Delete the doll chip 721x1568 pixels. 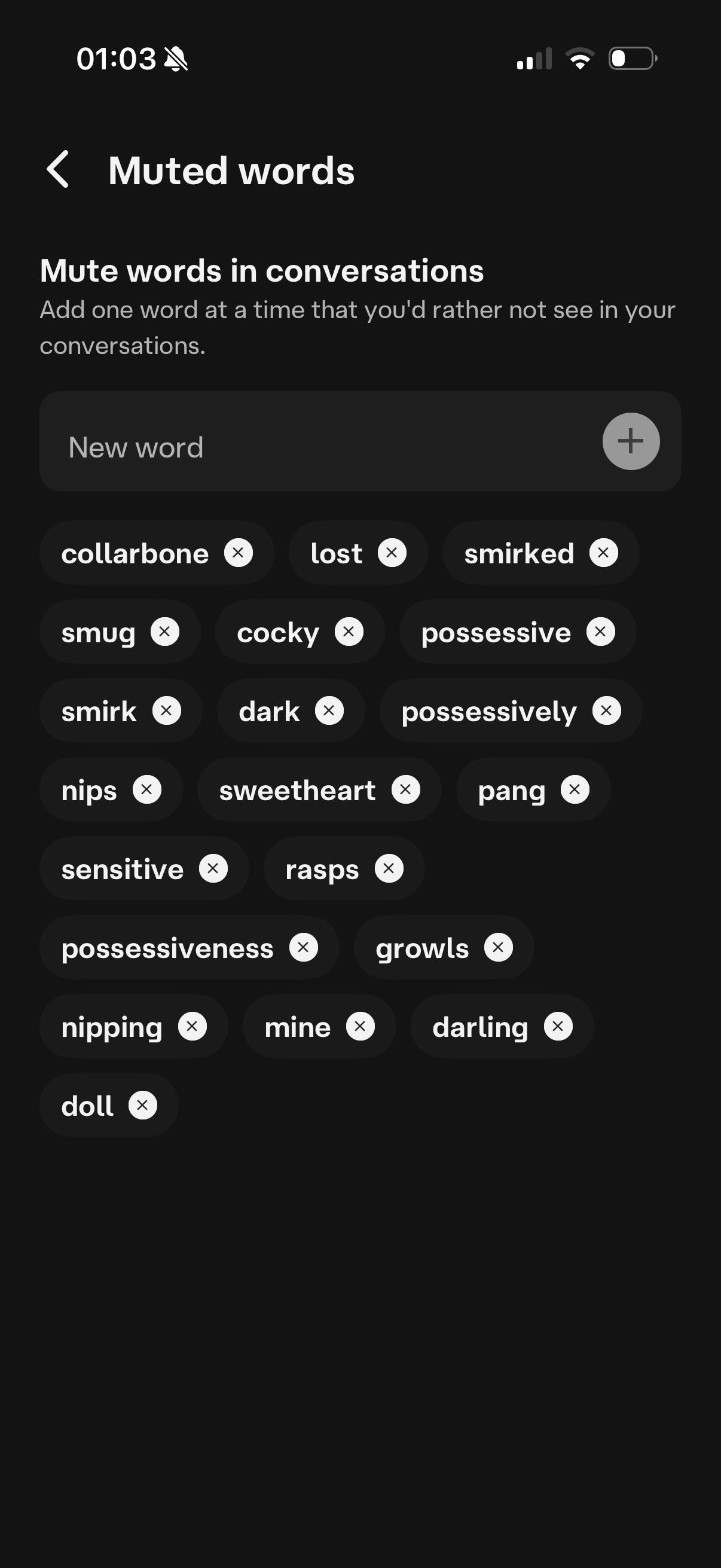tap(143, 1105)
